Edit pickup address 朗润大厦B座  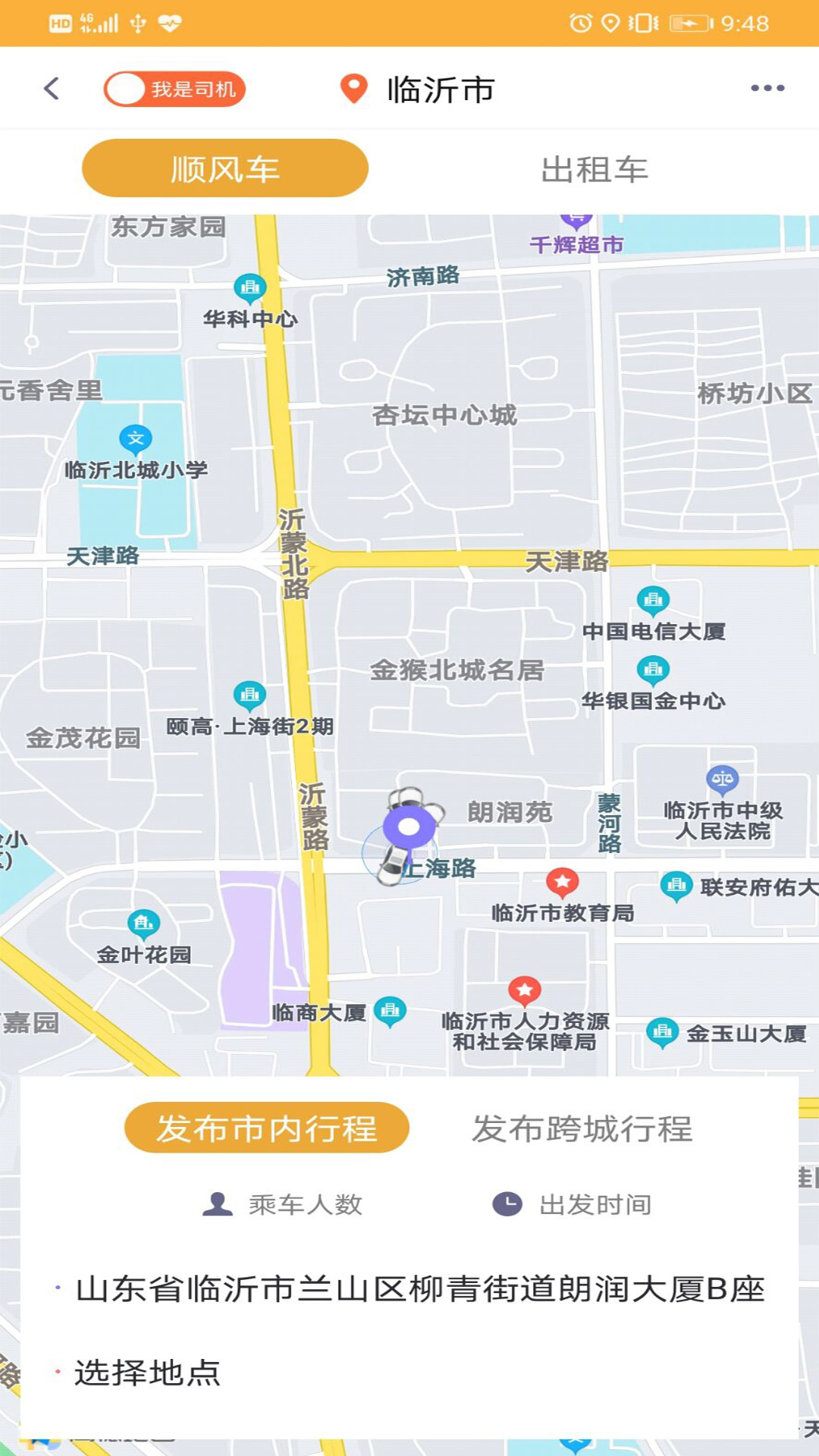420,1289
